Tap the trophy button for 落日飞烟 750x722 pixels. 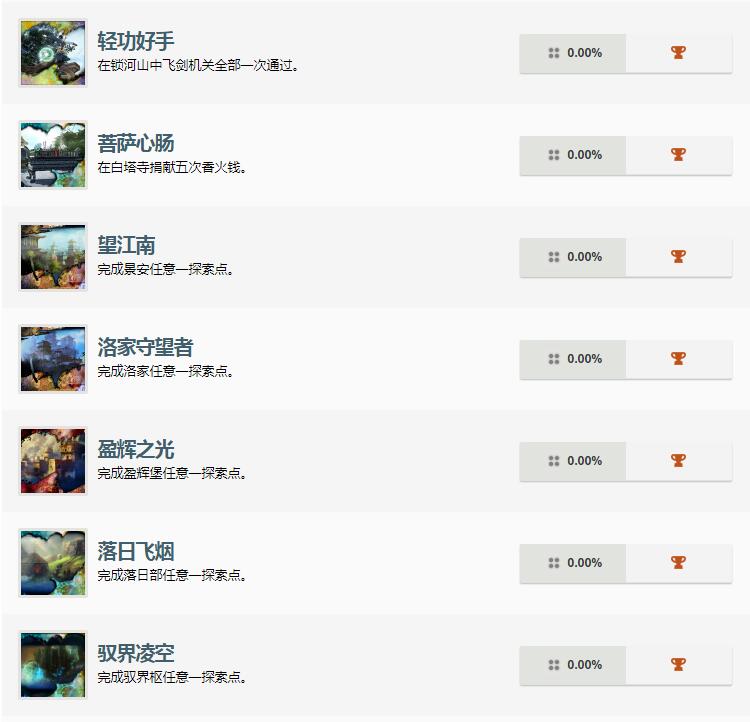[678, 563]
